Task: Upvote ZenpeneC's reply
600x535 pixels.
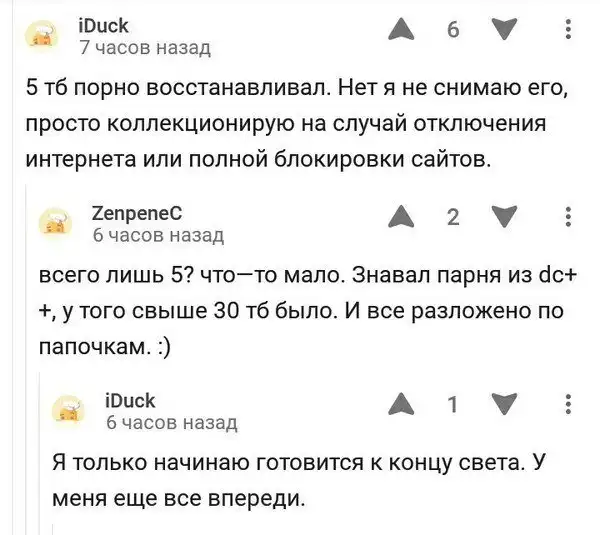Action: point(399,218)
